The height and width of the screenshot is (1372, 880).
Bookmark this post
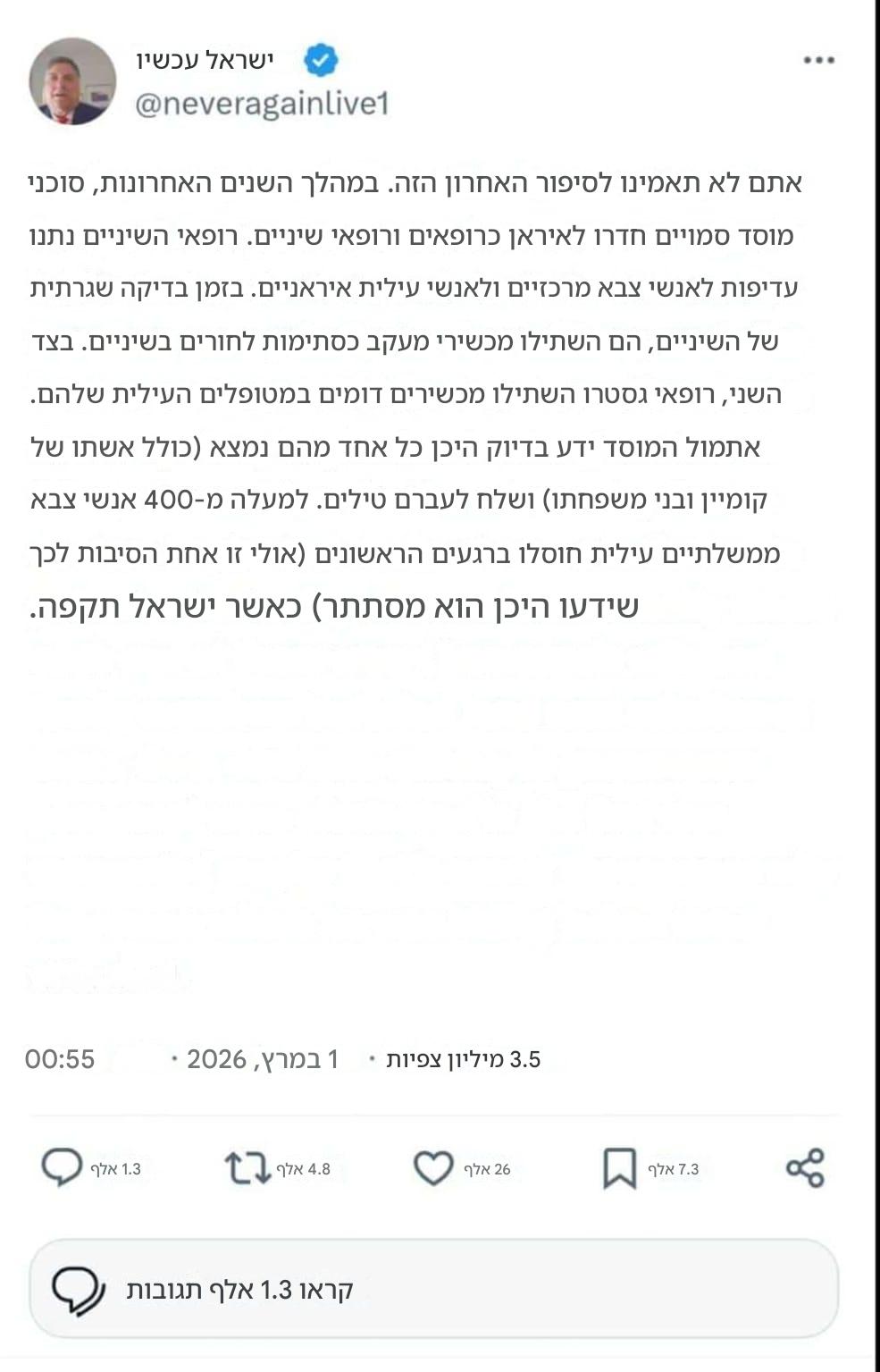[619, 1168]
